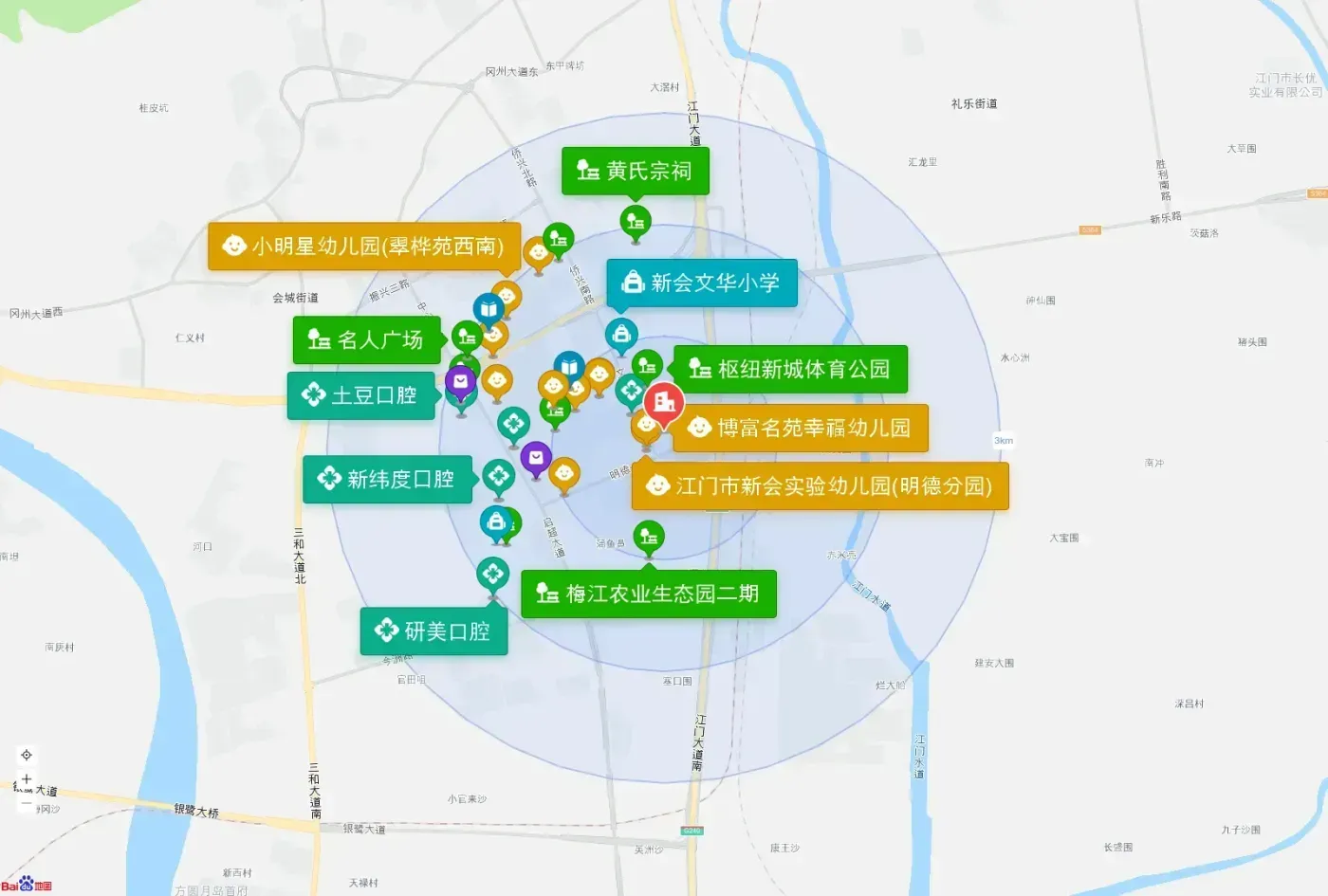Tap 博富名苑幸福幼儿园 kindergarten label
The image size is (1328, 896).
[x=801, y=429]
